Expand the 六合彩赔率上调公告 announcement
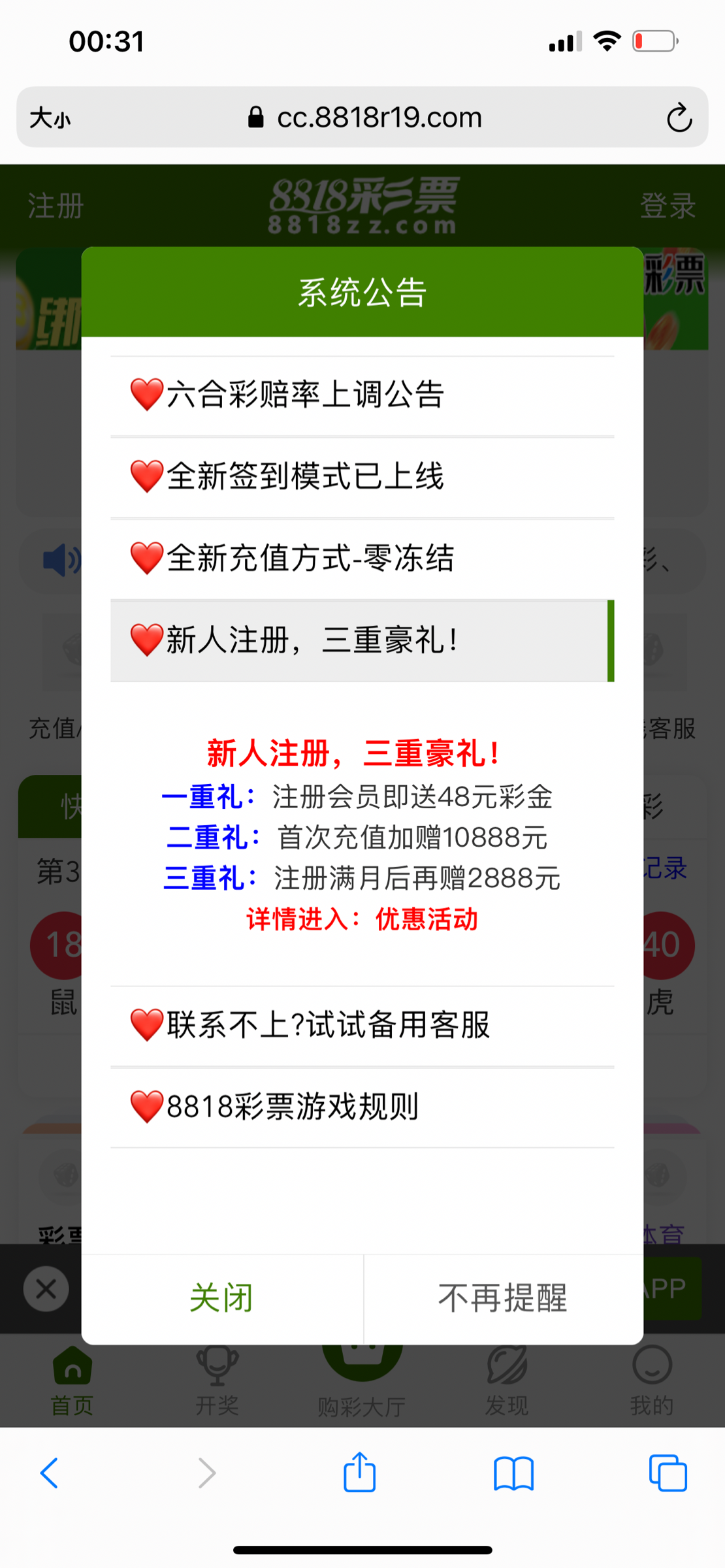 362,395
